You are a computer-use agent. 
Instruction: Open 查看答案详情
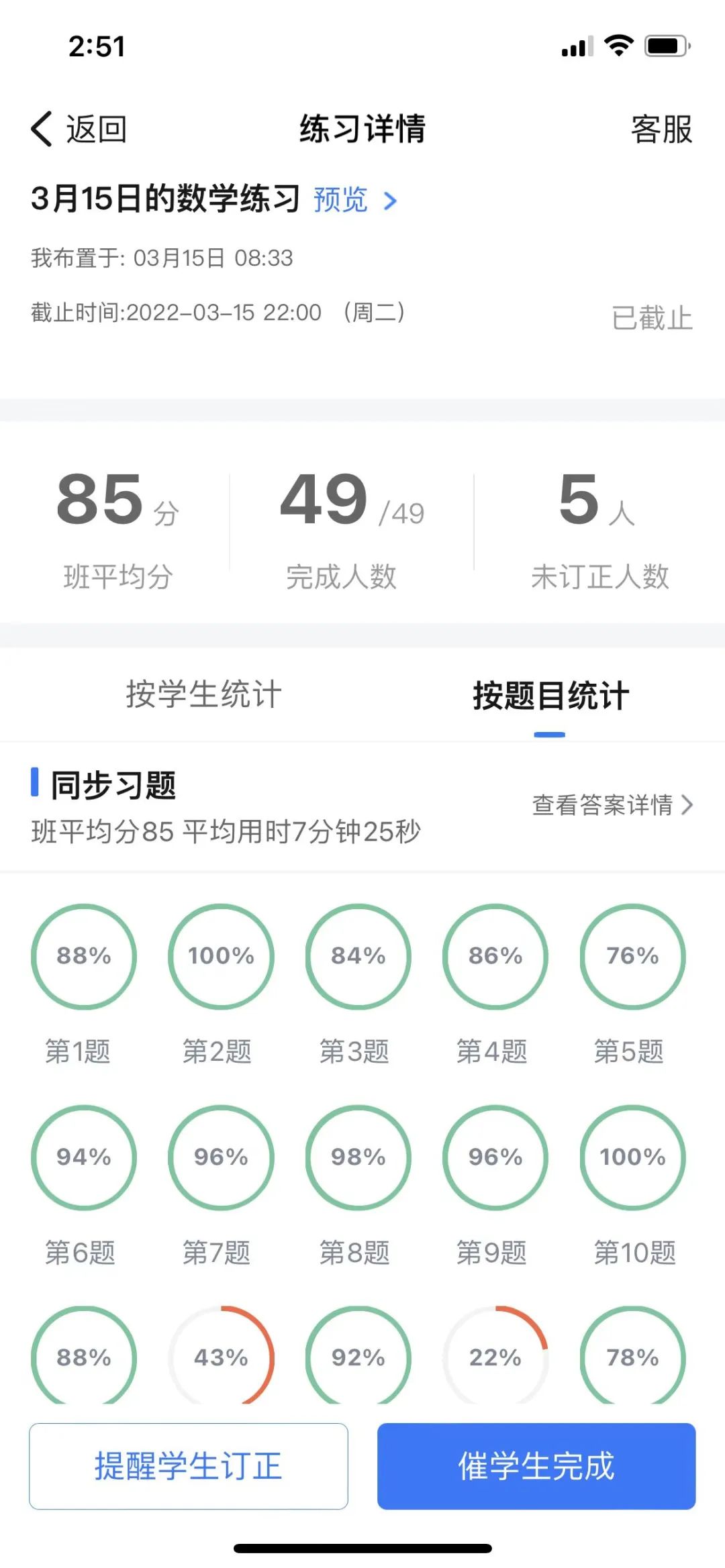tap(612, 804)
